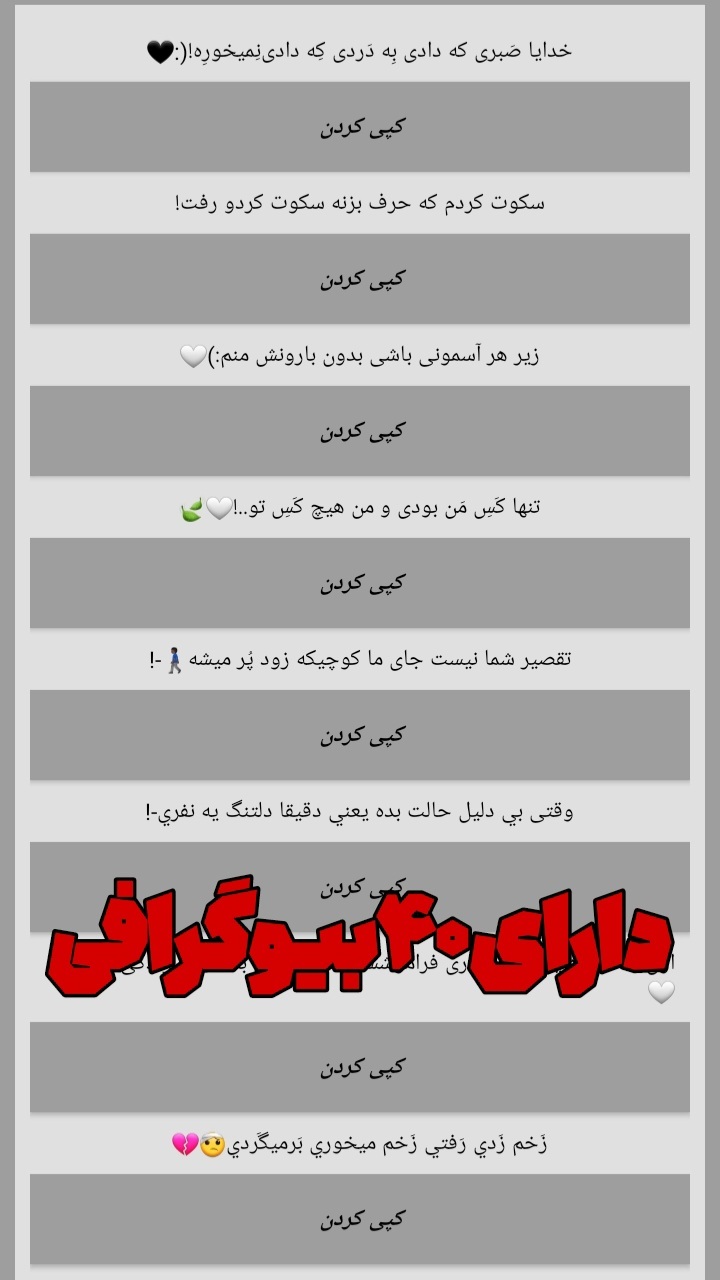Click the walking person emoji in the fifth quote
The image size is (720, 1280).
[x=172, y=661]
